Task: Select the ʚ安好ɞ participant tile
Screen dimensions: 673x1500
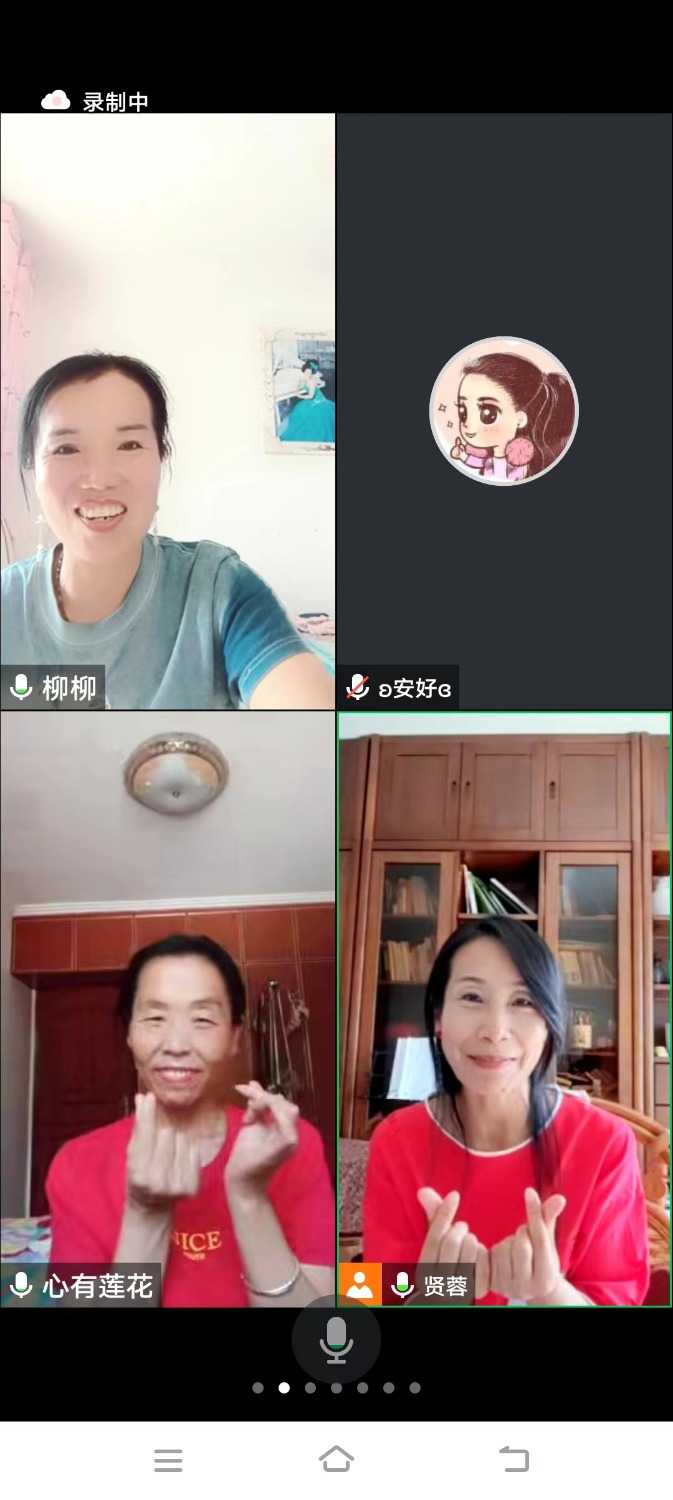Action: pos(504,410)
